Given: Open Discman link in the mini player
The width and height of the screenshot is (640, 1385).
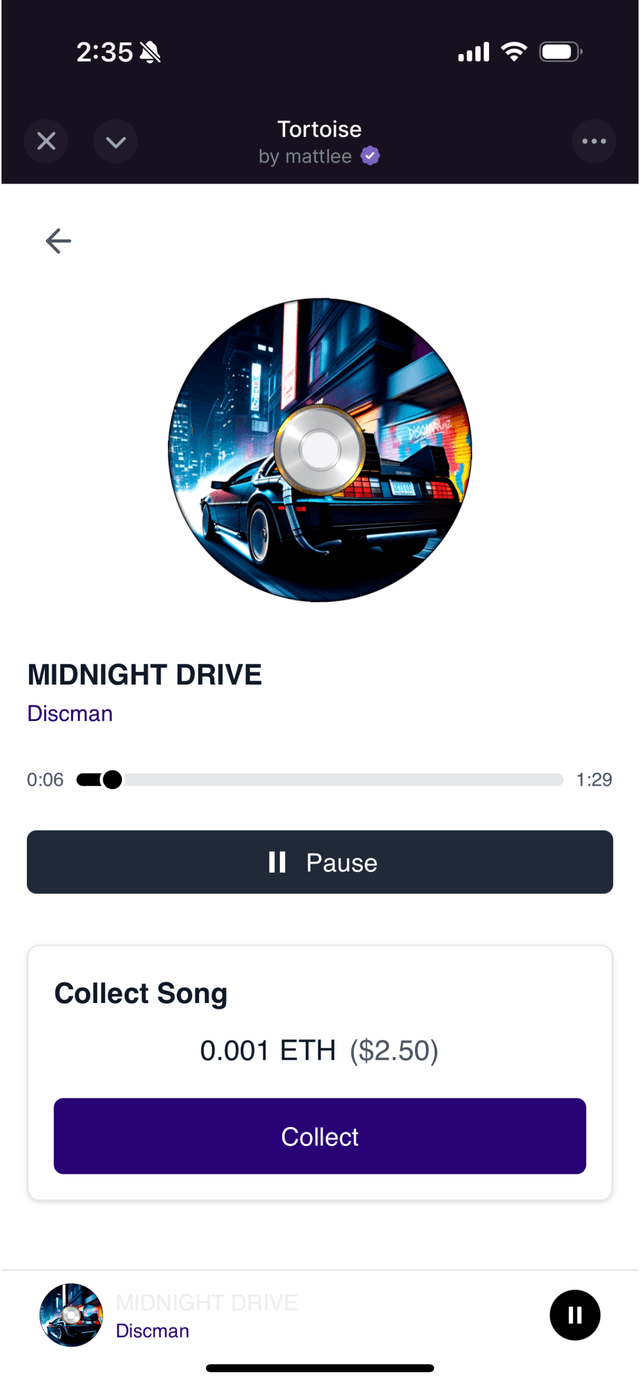Looking at the screenshot, I should click(152, 1331).
